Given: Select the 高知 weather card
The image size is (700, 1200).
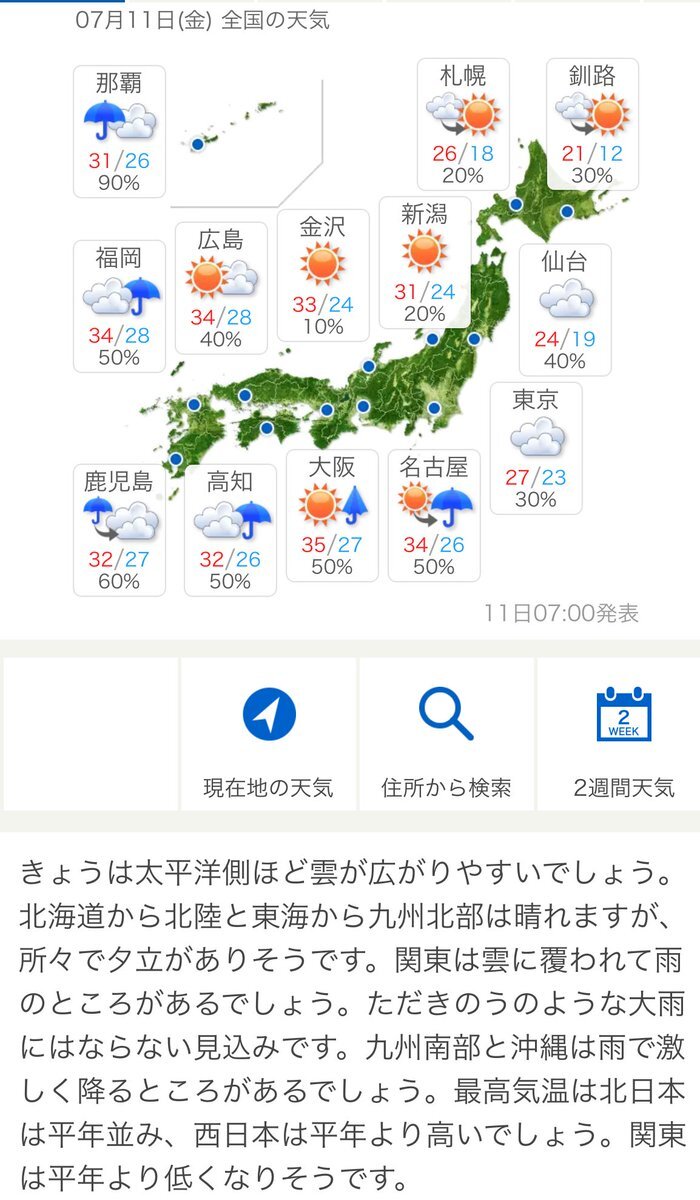Looking at the screenshot, I should pos(230,530).
